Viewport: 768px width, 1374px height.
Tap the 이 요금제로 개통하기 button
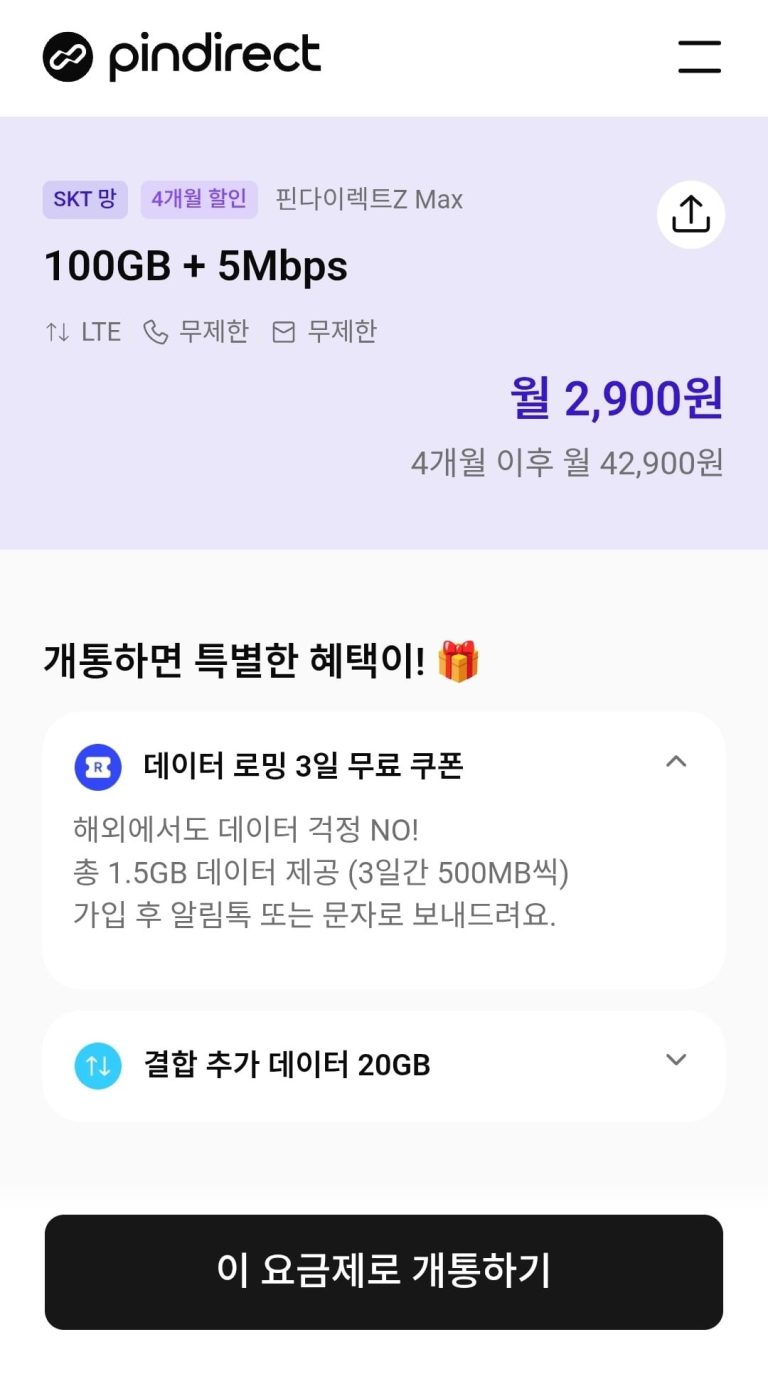[x=384, y=1271]
